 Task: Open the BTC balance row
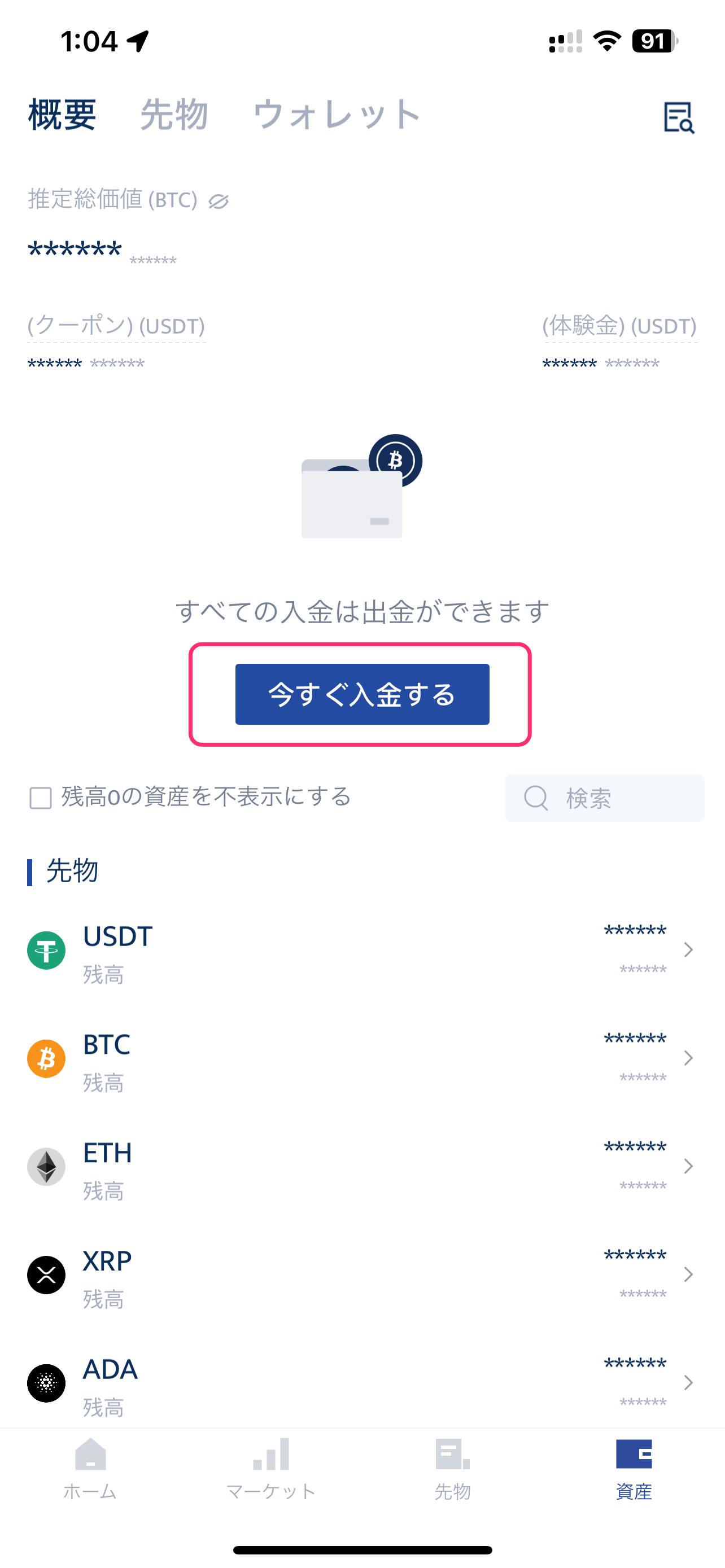(362, 1058)
